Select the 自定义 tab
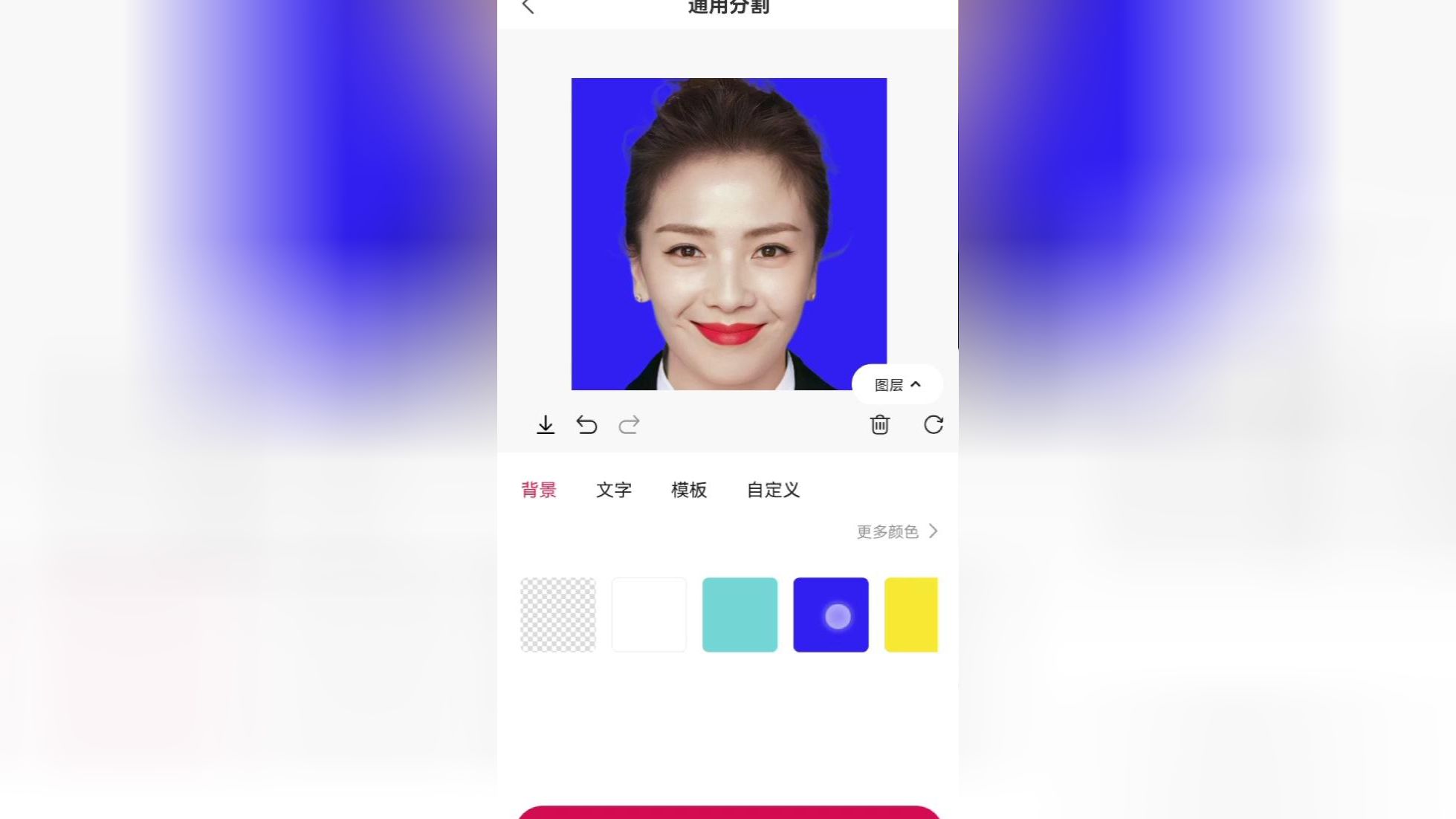Screen dimensions: 1456x819 [x=773, y=490]
